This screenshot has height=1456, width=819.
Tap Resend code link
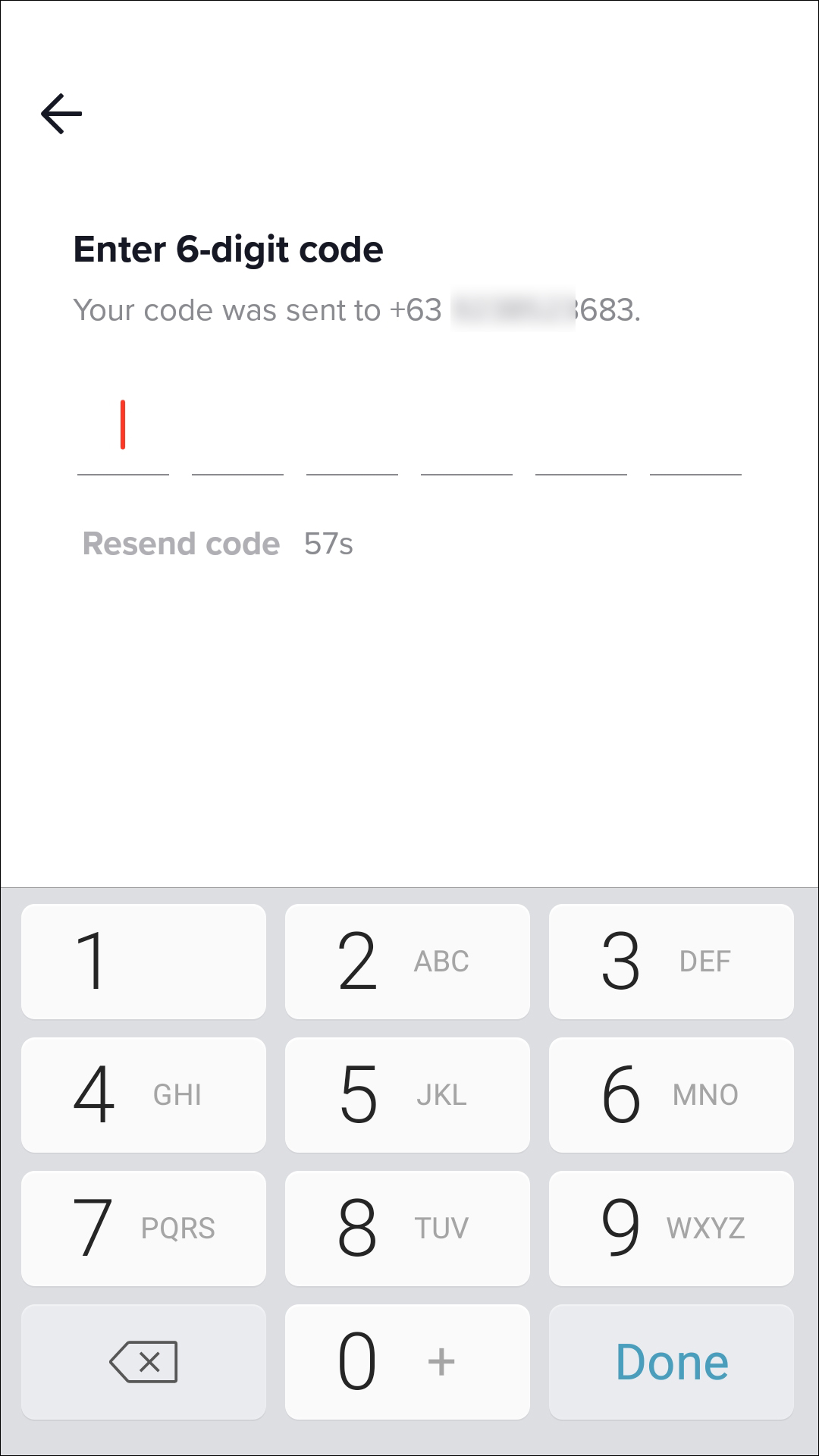tap(181, 544)
